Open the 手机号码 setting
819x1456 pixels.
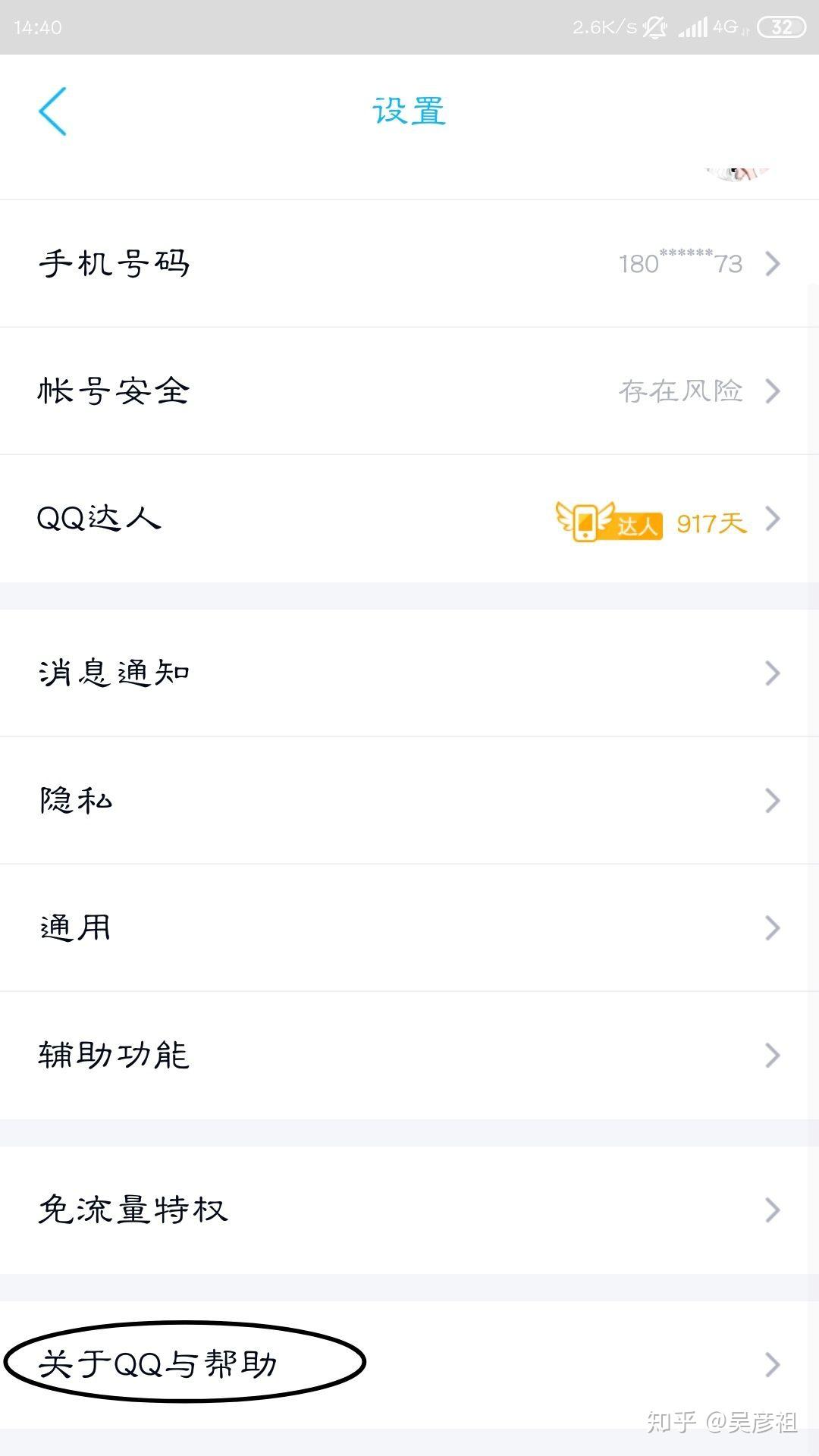409,264
